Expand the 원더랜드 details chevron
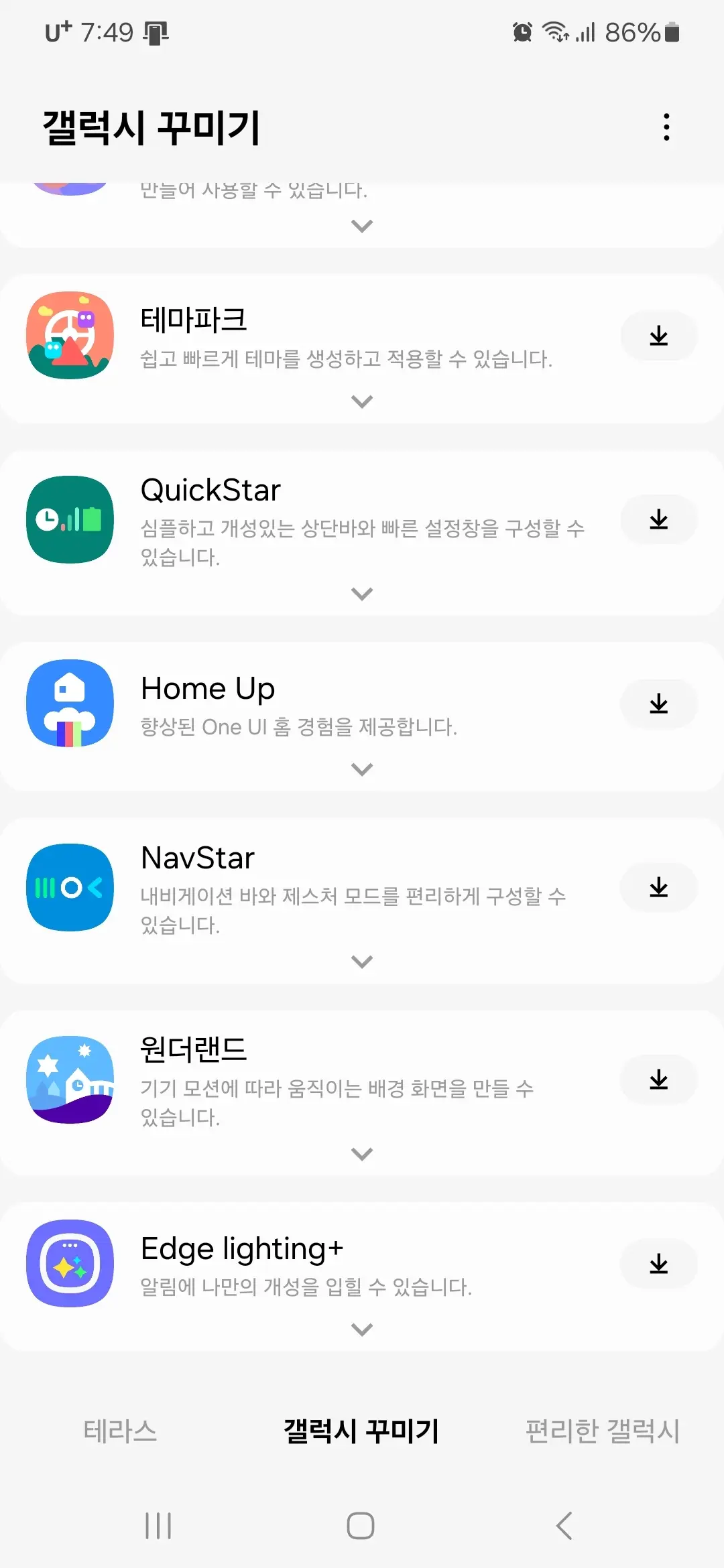Screen dimensions: 724x1568 point(361,1153)
